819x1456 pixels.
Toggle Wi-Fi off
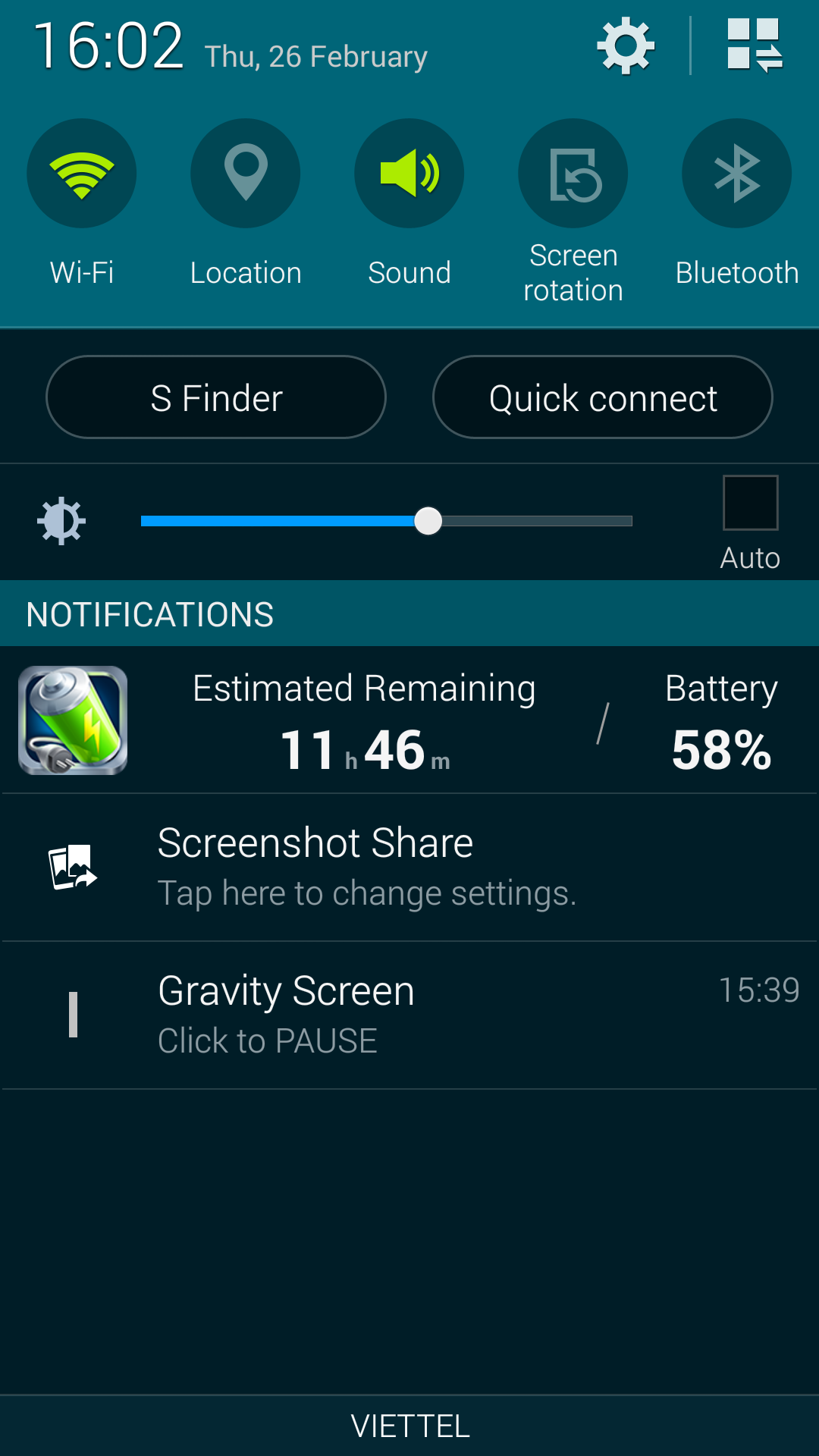(82, 173)
